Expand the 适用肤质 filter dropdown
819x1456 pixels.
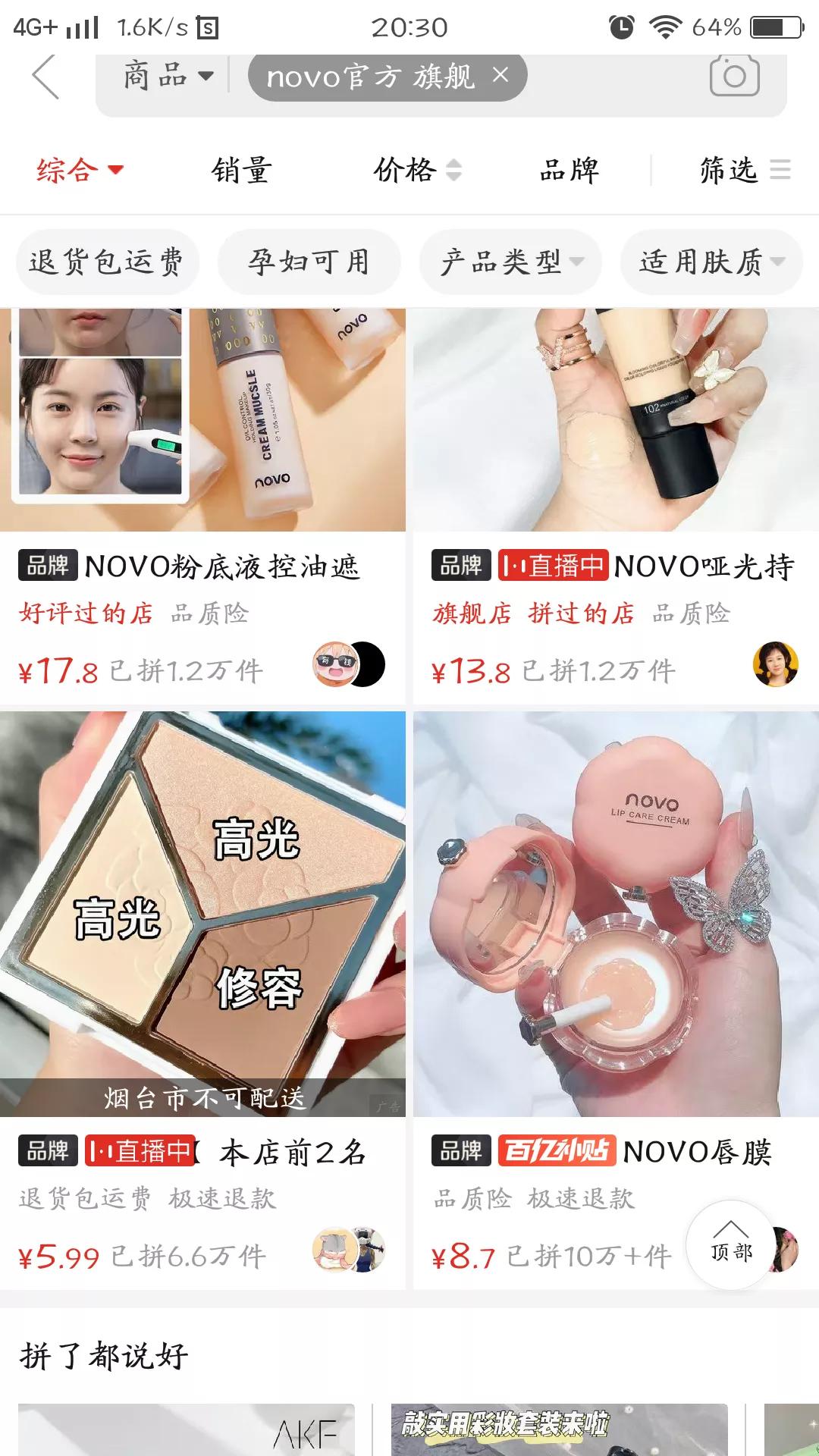711,261
